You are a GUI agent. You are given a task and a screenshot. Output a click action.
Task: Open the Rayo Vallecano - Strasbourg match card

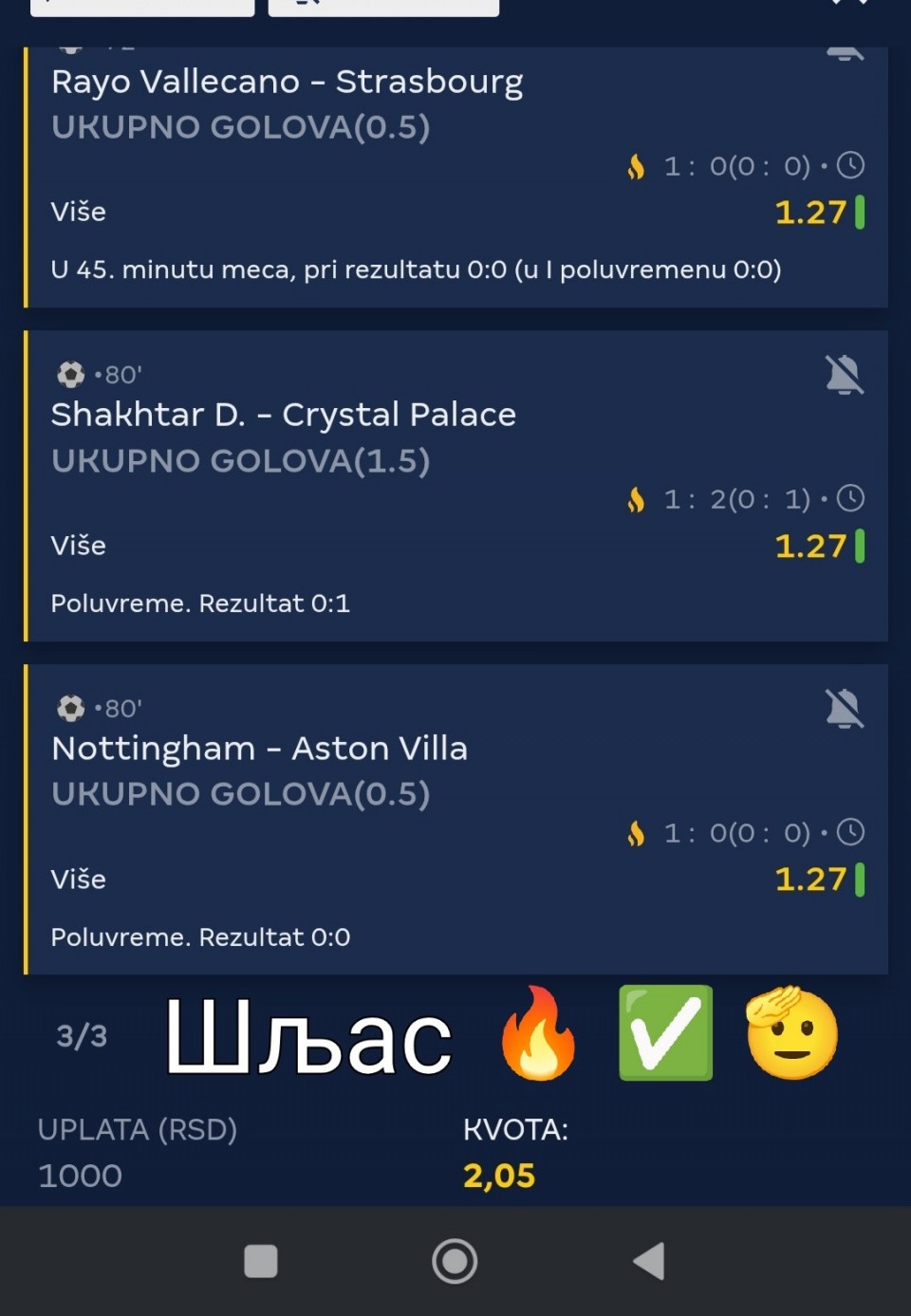pyautogui.click(x=287, y=83)
